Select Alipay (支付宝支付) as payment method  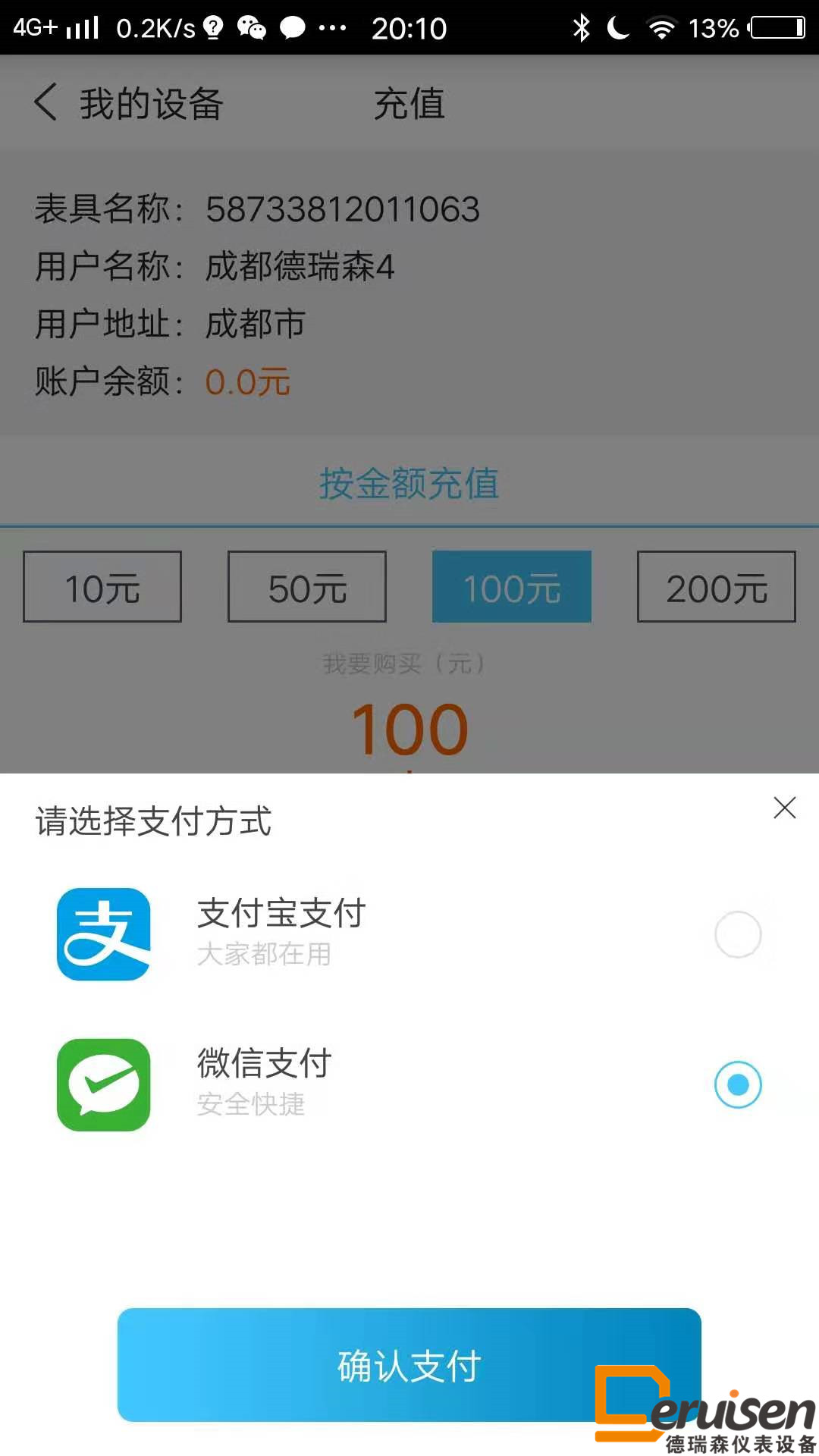[x=409, y=934]
